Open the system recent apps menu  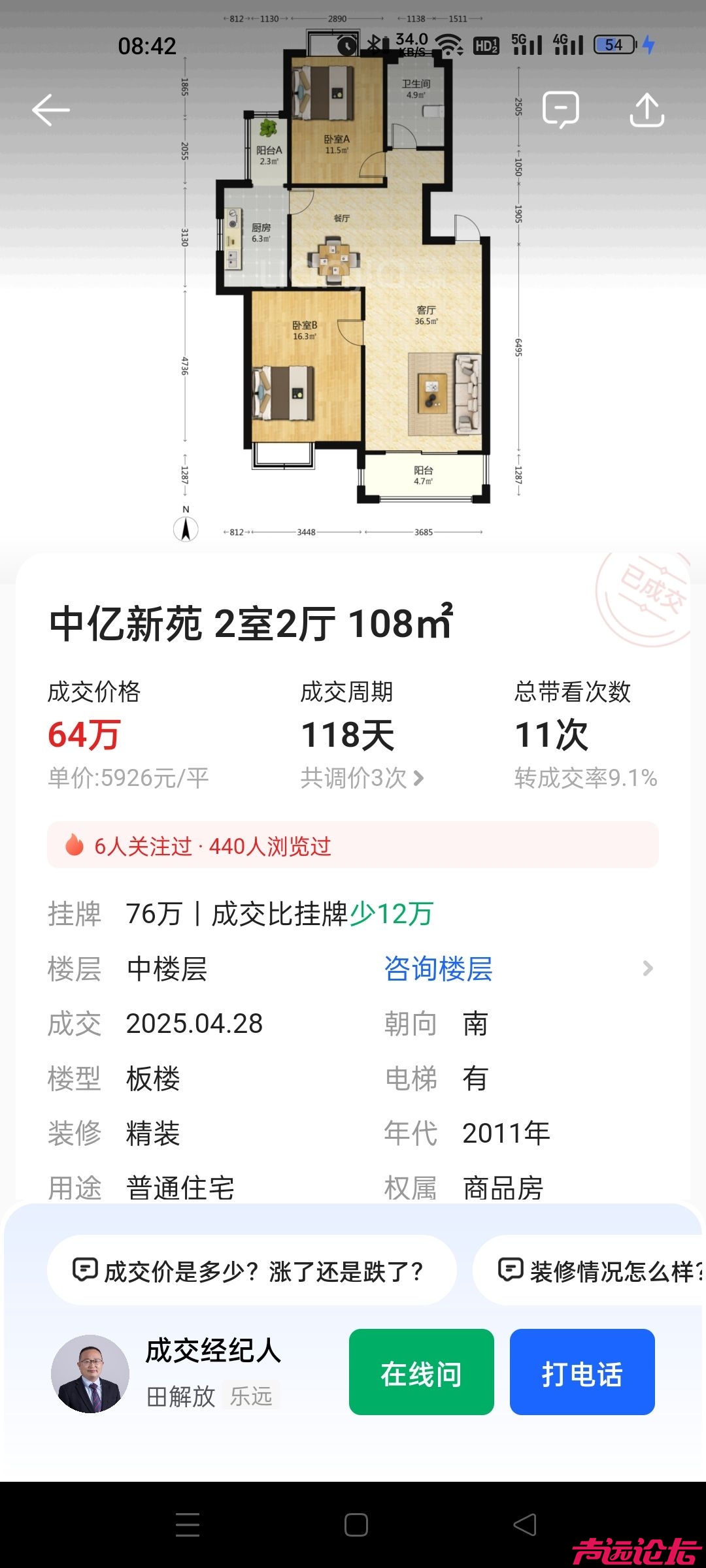point(188,1525)
